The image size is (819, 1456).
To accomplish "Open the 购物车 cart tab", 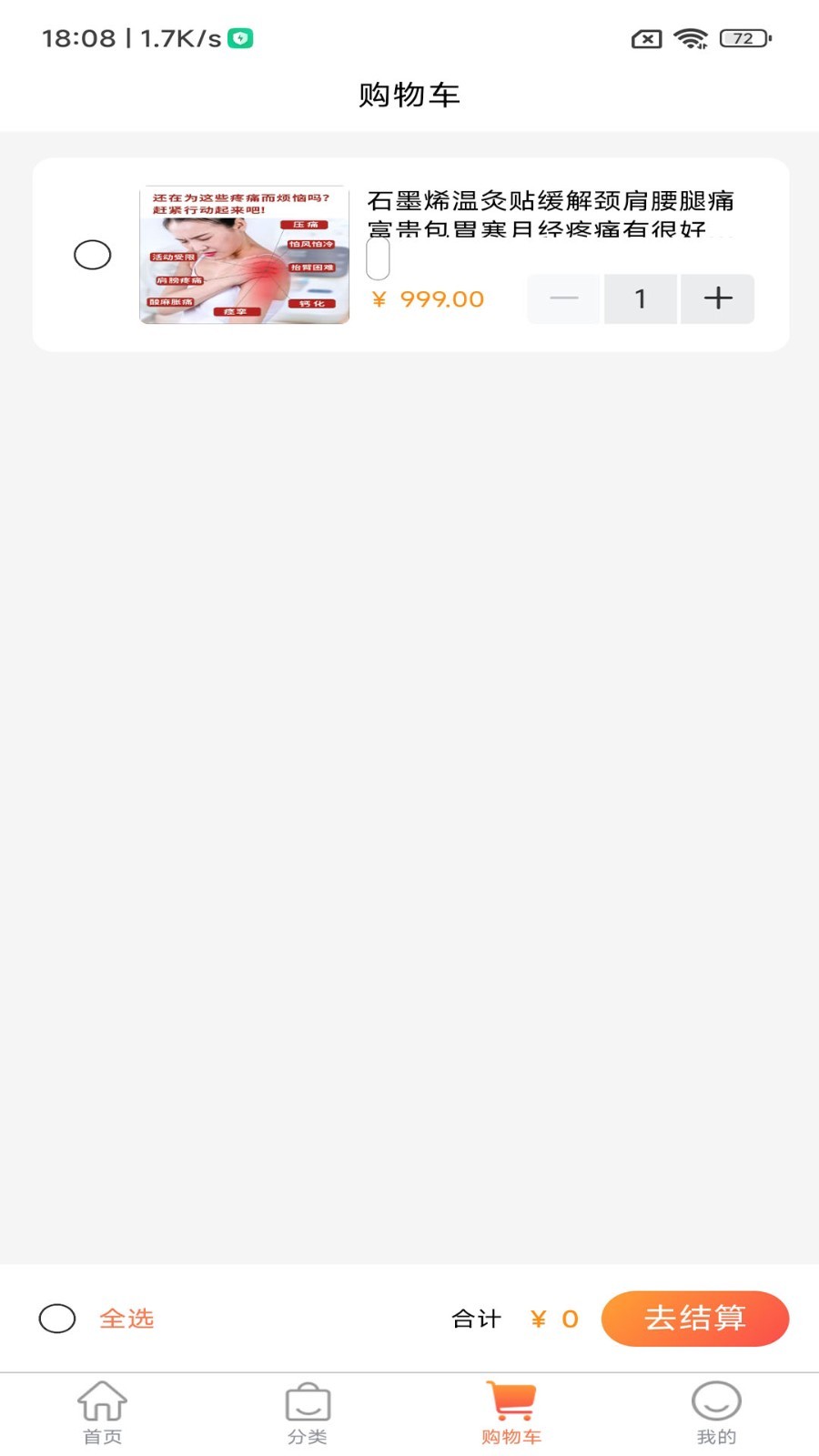I will click(511, 1413).
